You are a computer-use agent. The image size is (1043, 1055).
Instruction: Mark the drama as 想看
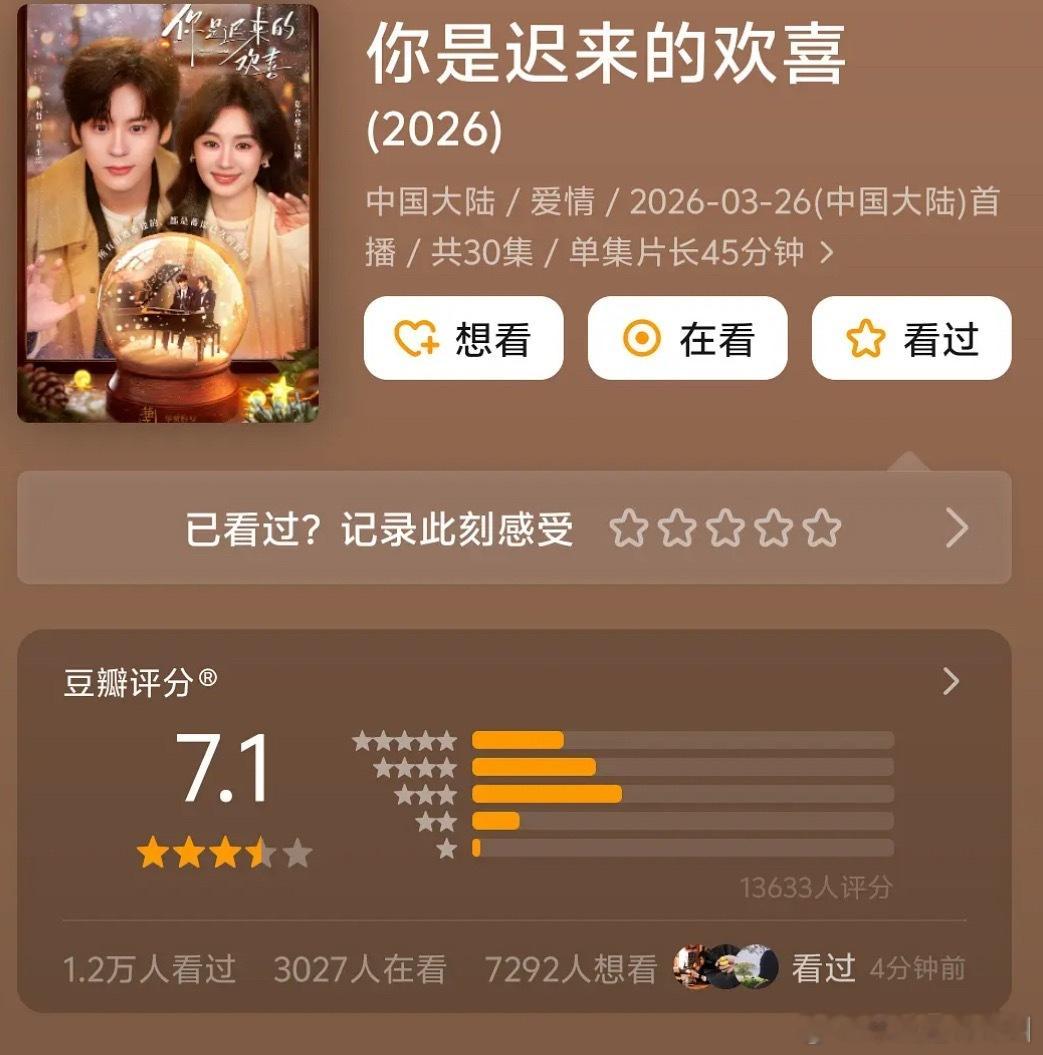click(463, 339)
